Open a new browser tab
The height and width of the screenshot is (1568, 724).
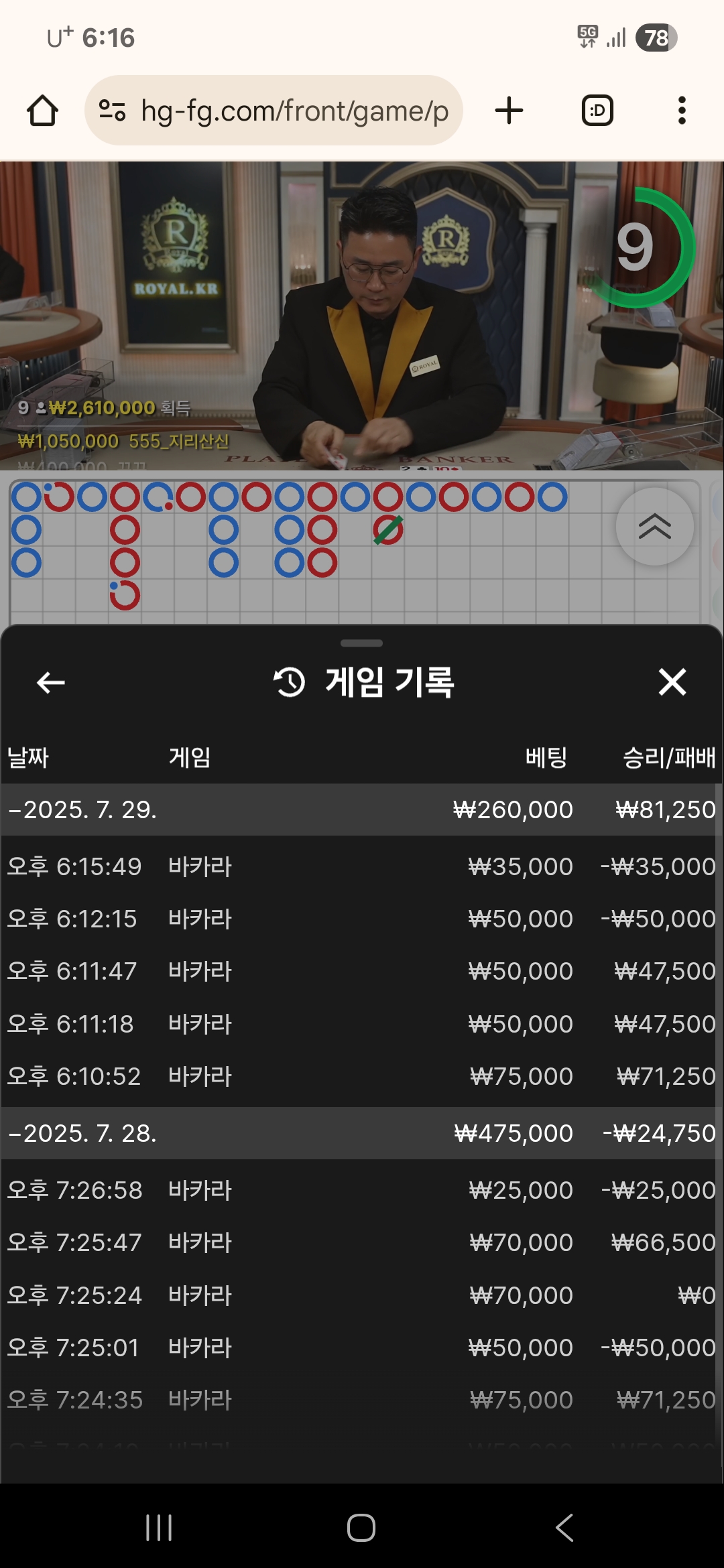pyautogui.click(x=509, y=111)
